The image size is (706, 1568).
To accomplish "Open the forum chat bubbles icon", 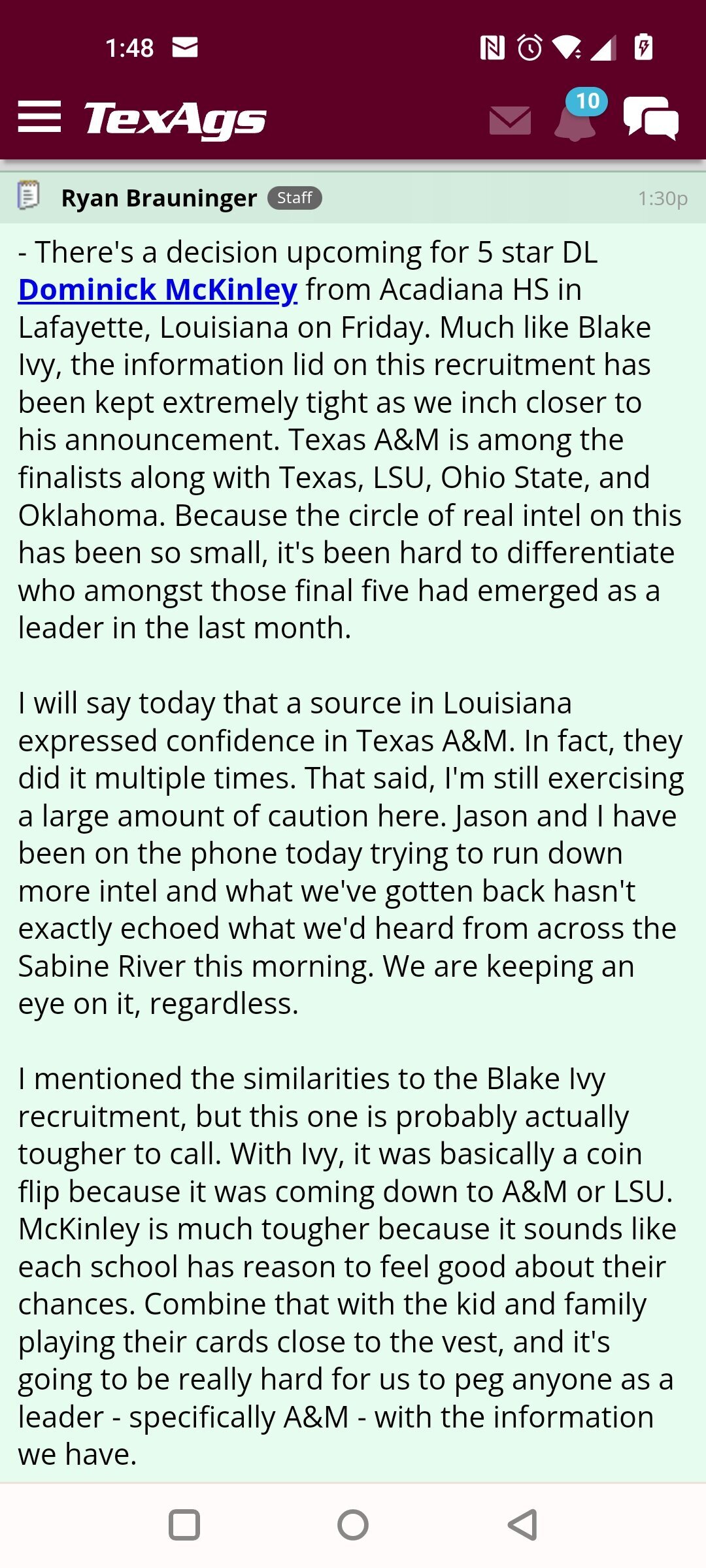I will [651, 118].
